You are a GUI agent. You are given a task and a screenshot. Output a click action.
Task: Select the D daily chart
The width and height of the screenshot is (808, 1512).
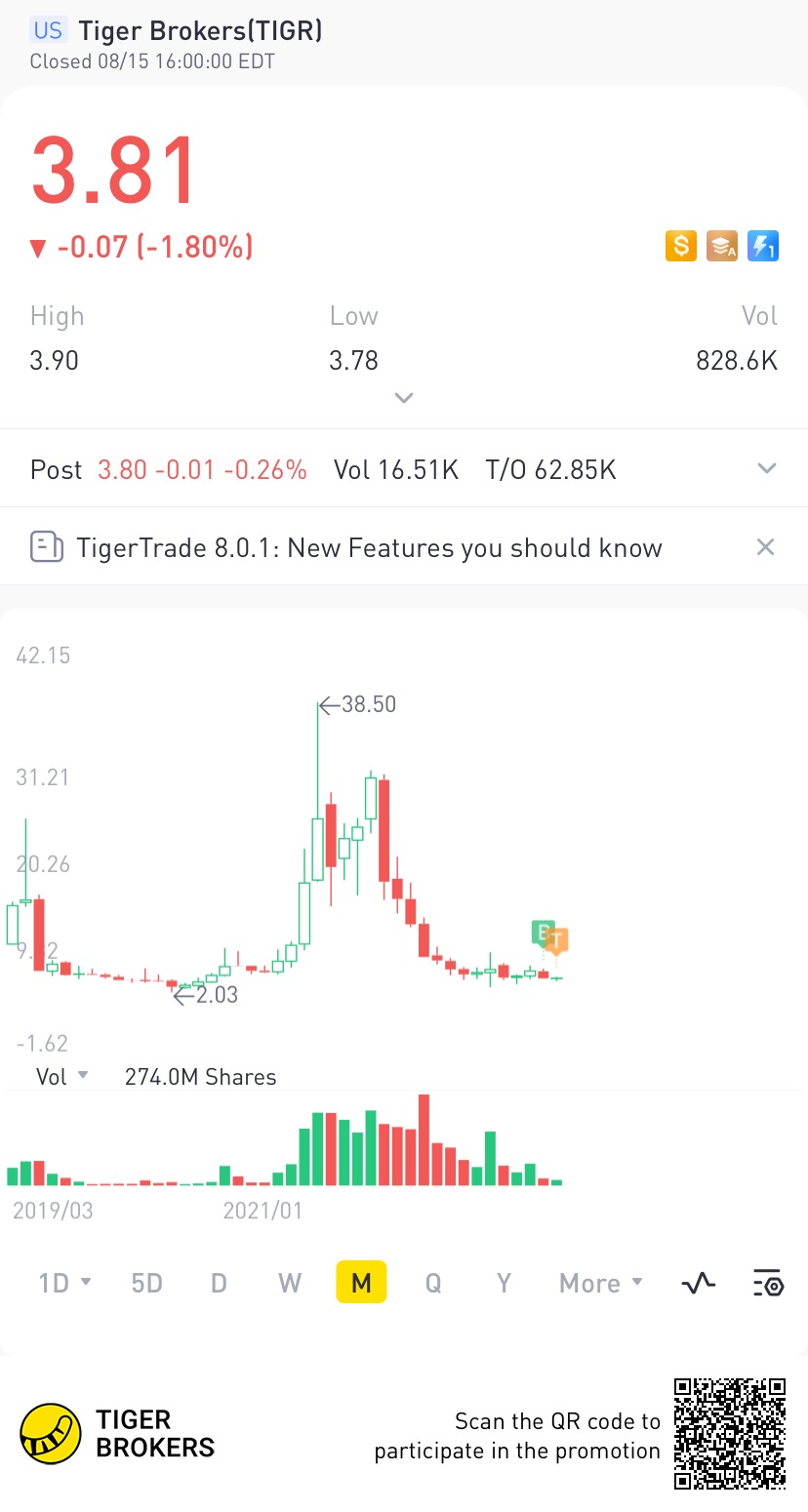(219, 1283)
